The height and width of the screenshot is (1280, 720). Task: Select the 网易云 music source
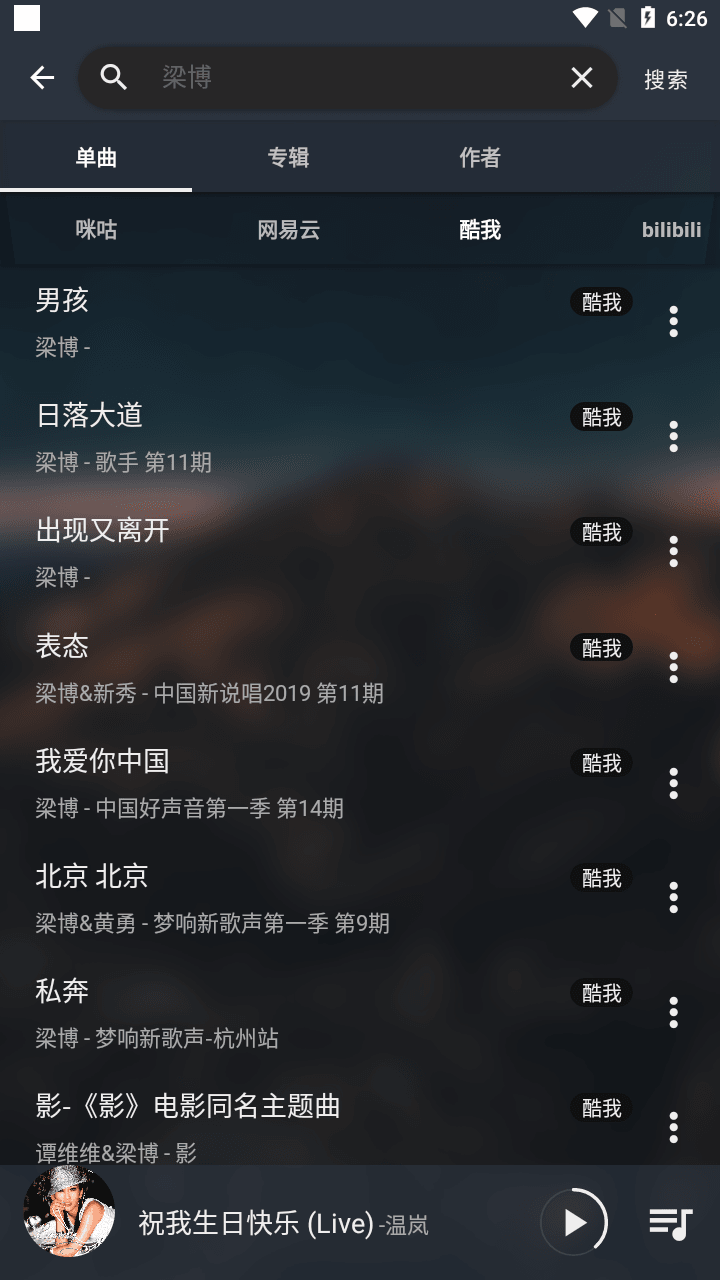(x=288, y=229)
